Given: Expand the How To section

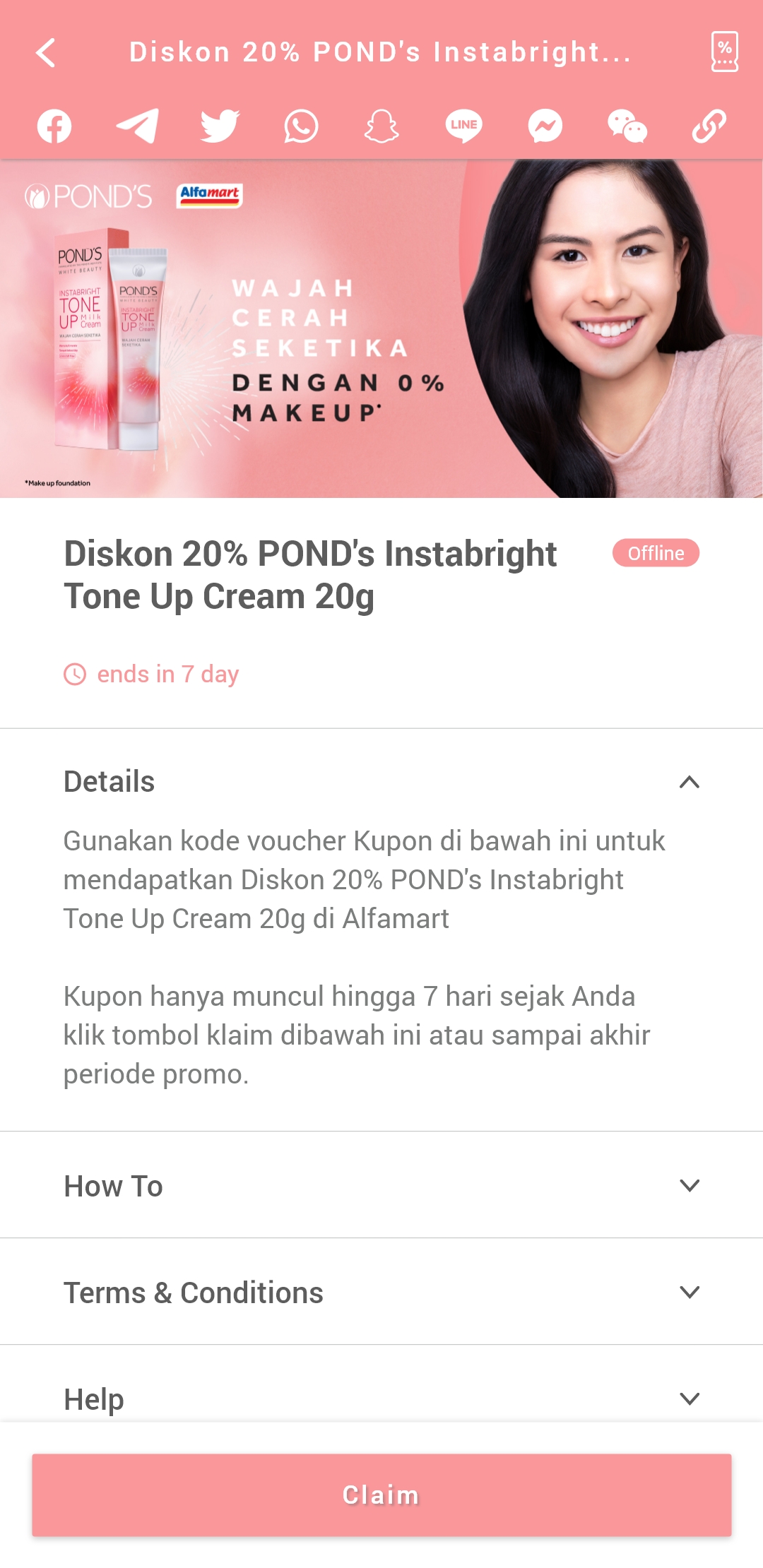Looking at the screenshot, I should pos(381,1185).
